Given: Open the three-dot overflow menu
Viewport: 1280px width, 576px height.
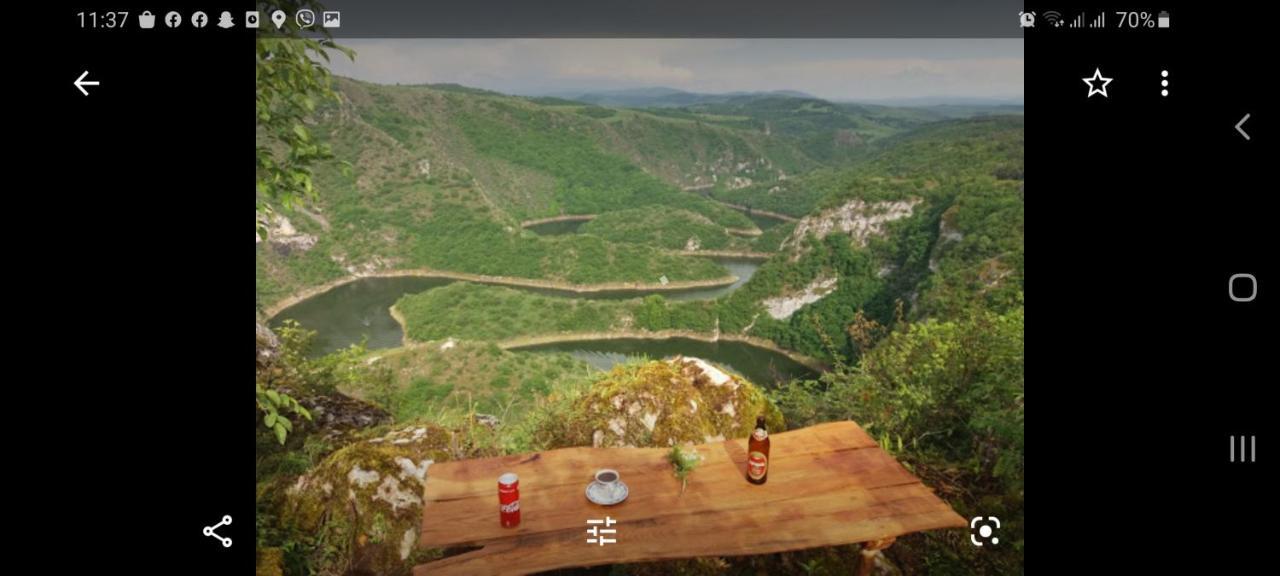Looking at the screenshot, I should tap(1164, 83).
